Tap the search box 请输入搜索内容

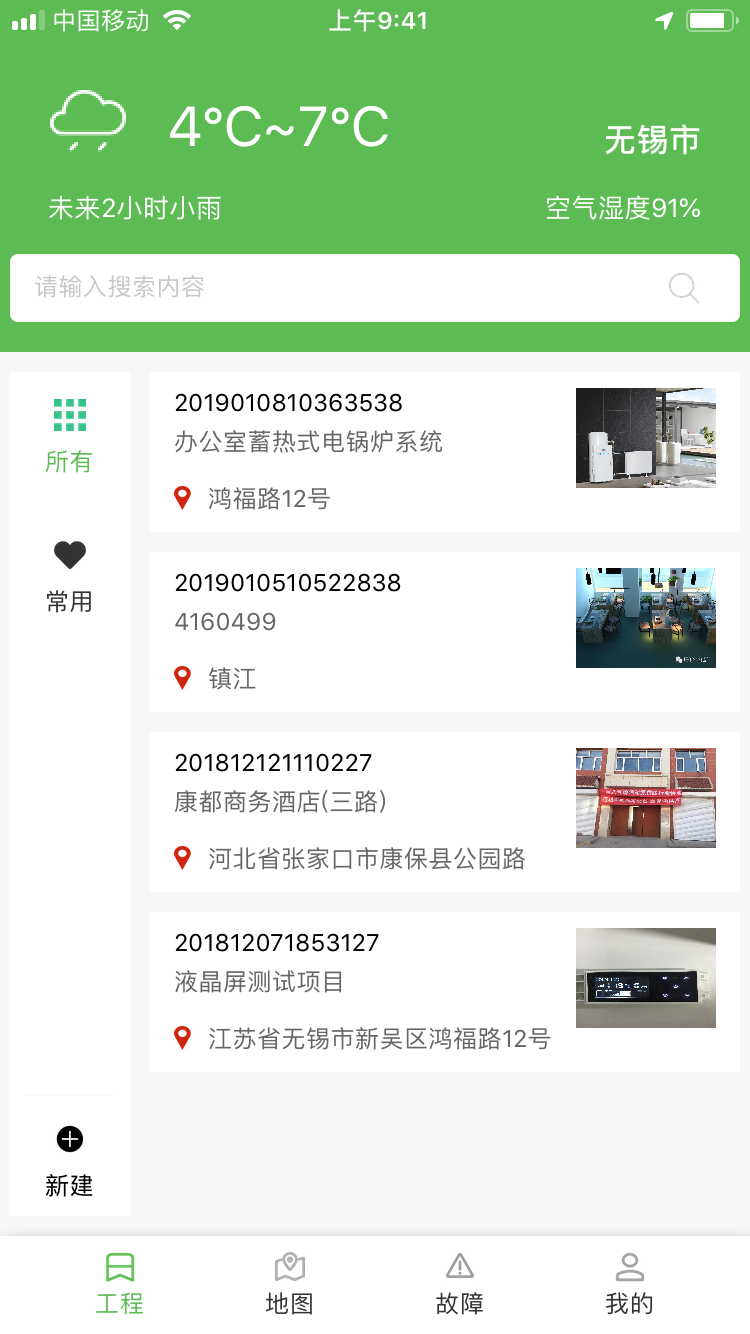340,288
